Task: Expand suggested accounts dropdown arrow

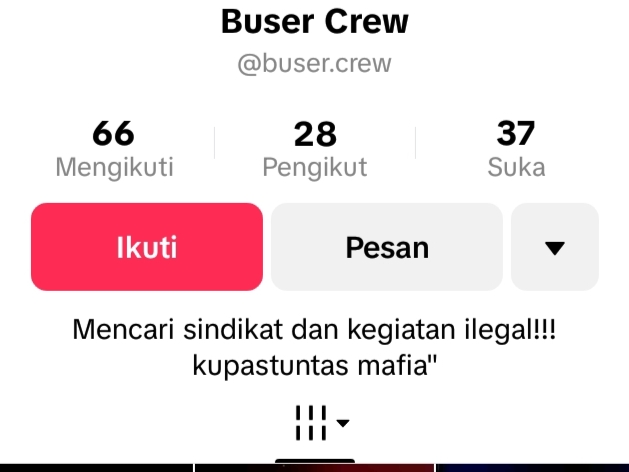Action: pyautogui.click(x=555, y=247)
